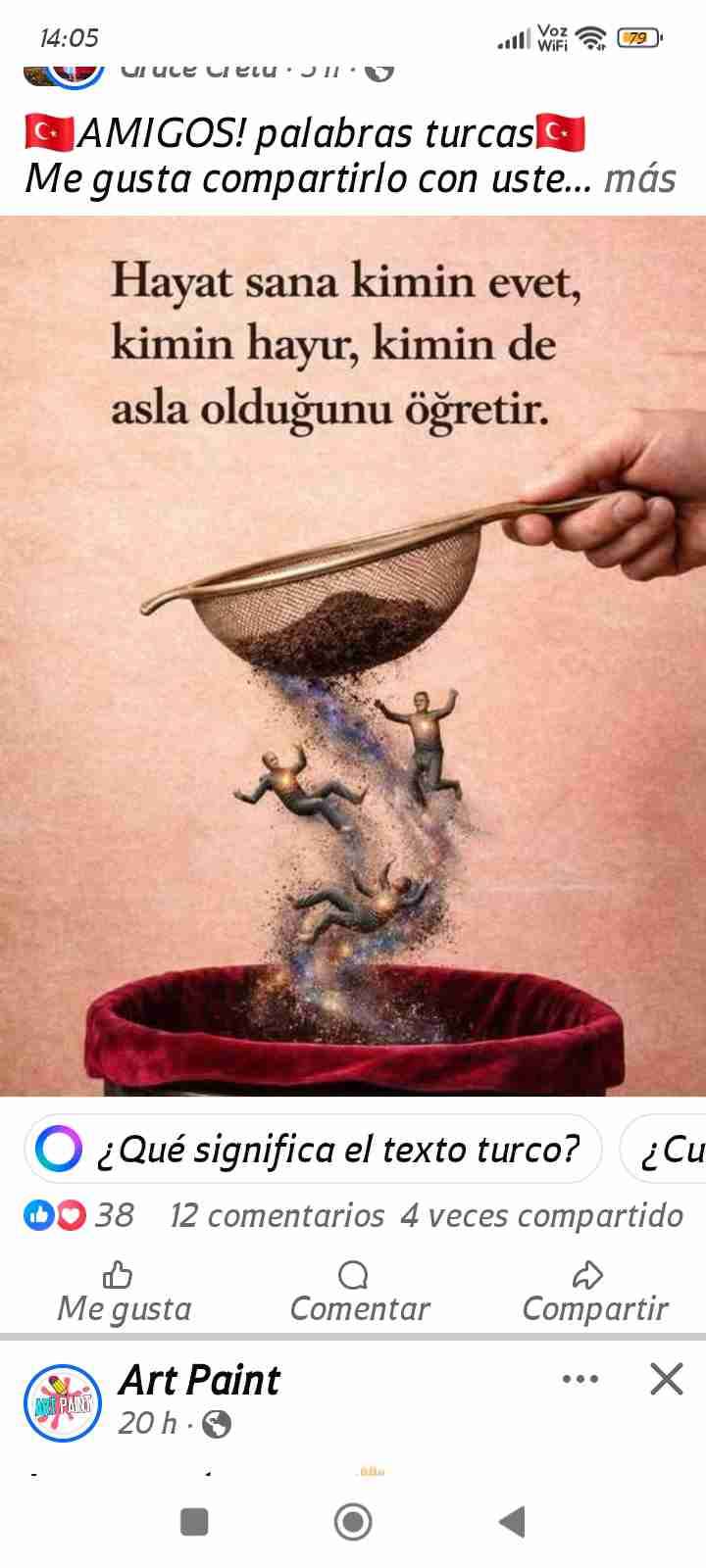Open the Art Paint page name
Image resolution: width=706 pixels, height=1568 pixels.
pyautogui.click(x=200, y=1381)
